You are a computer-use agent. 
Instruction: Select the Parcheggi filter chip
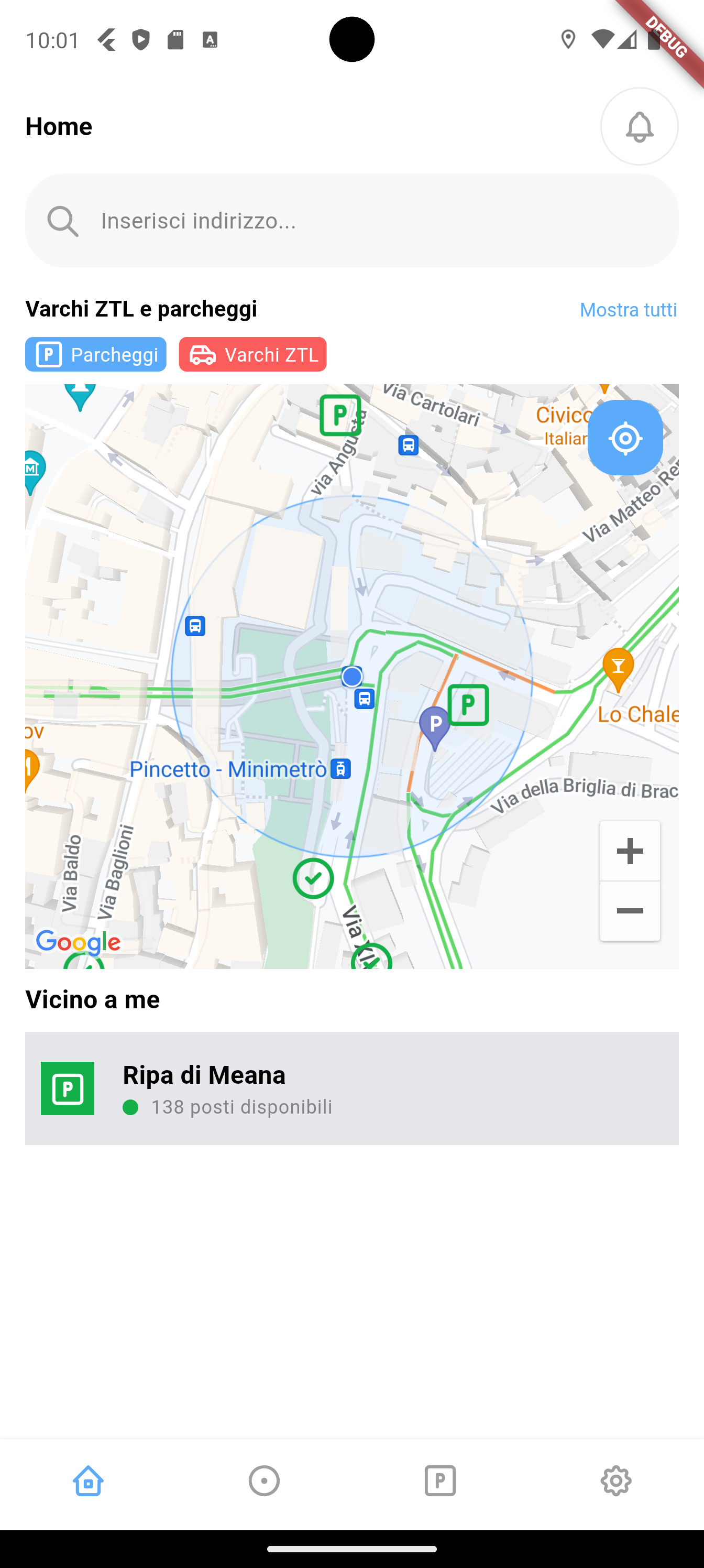click(x=95, y=354)
